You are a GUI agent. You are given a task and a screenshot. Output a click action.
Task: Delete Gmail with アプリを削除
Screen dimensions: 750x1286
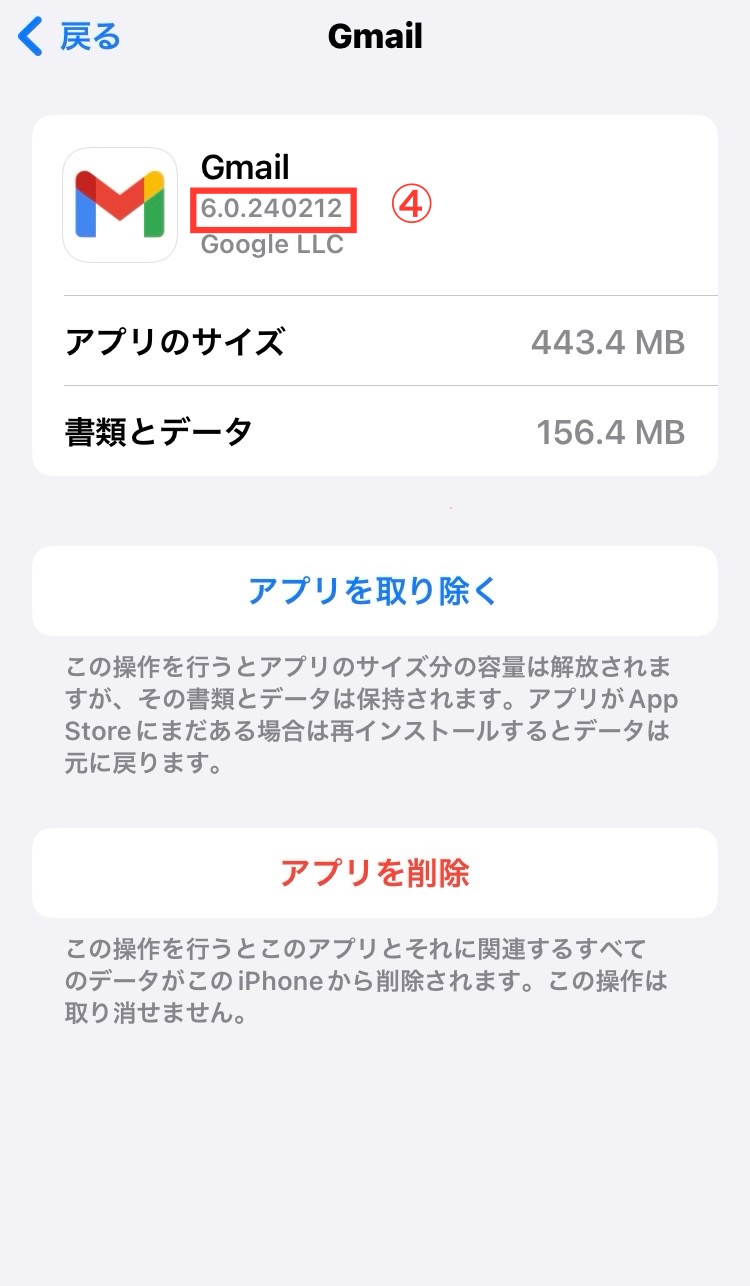click(374, 873)
